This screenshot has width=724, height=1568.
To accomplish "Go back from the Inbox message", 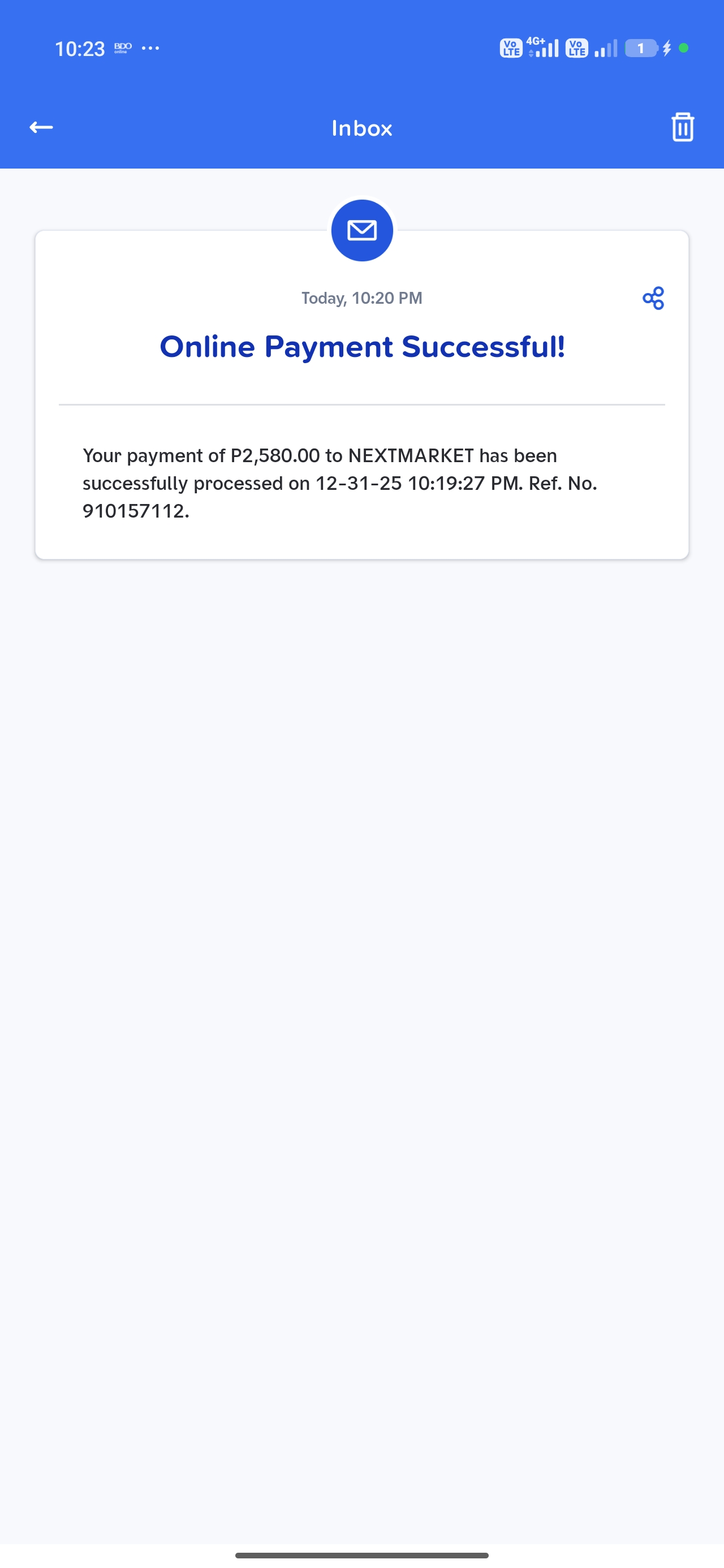I will pyautogui.click(x=41, y=127).
